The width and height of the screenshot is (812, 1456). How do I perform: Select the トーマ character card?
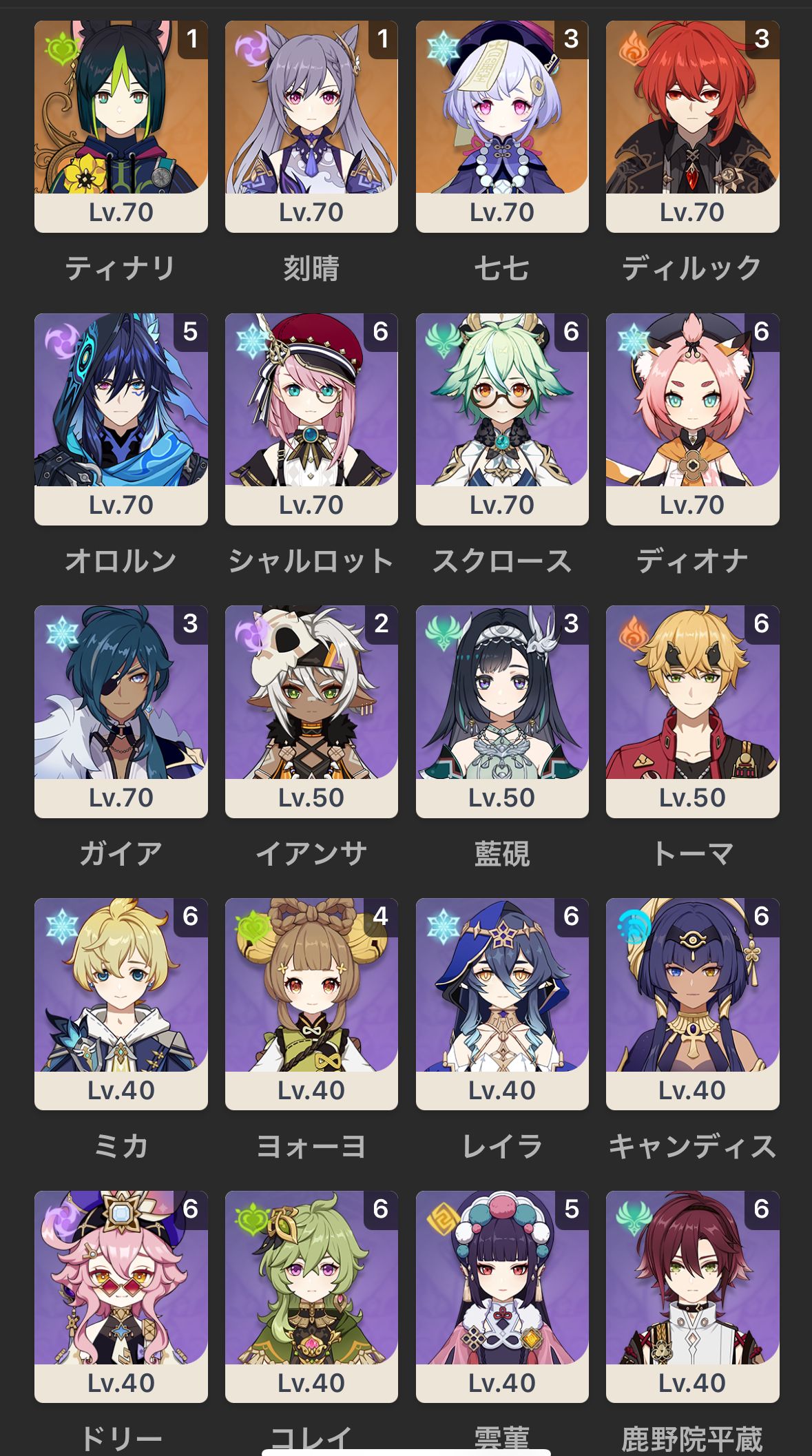coord(692,711)
